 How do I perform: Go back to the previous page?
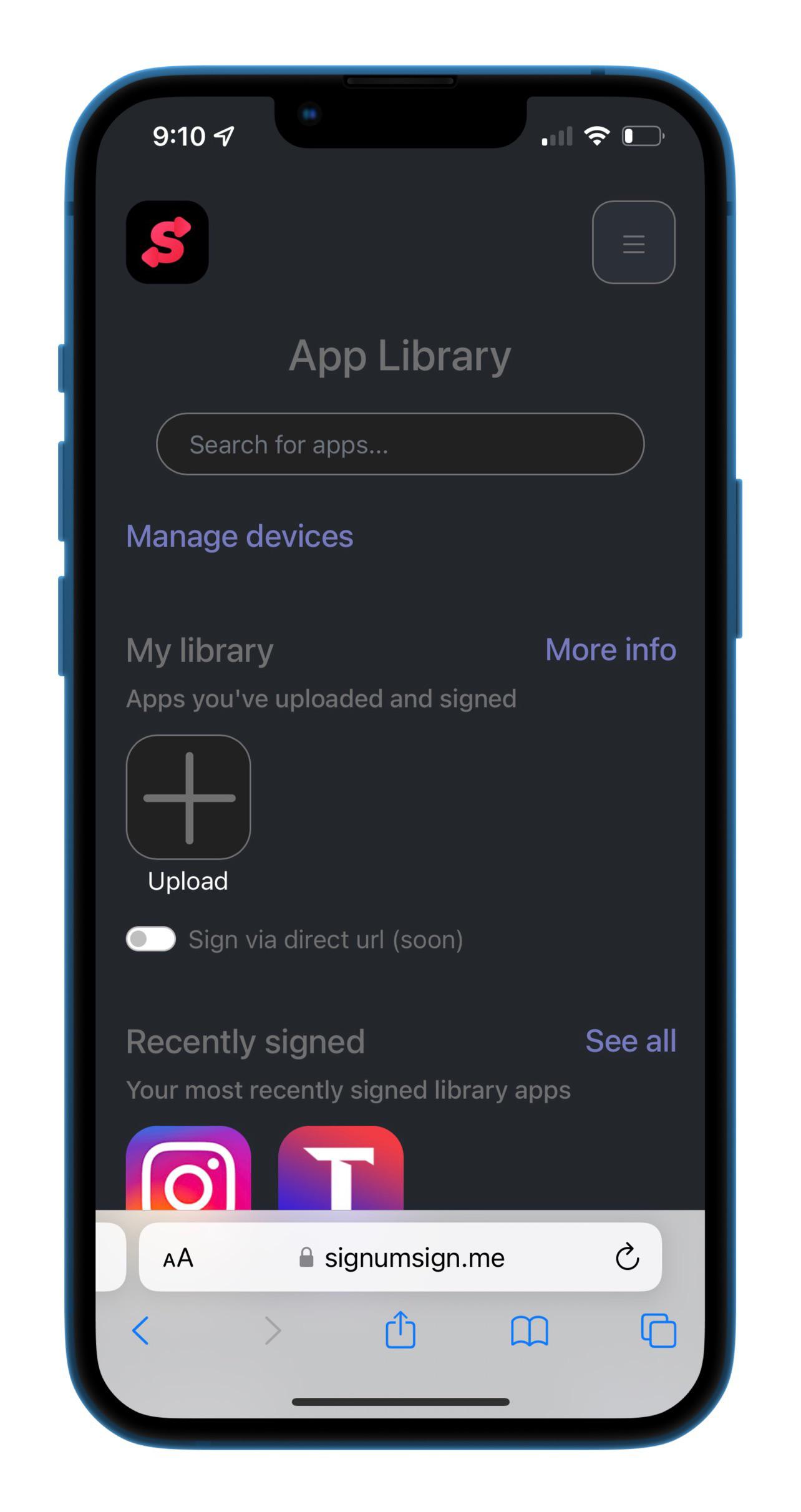coord(141,1331)
